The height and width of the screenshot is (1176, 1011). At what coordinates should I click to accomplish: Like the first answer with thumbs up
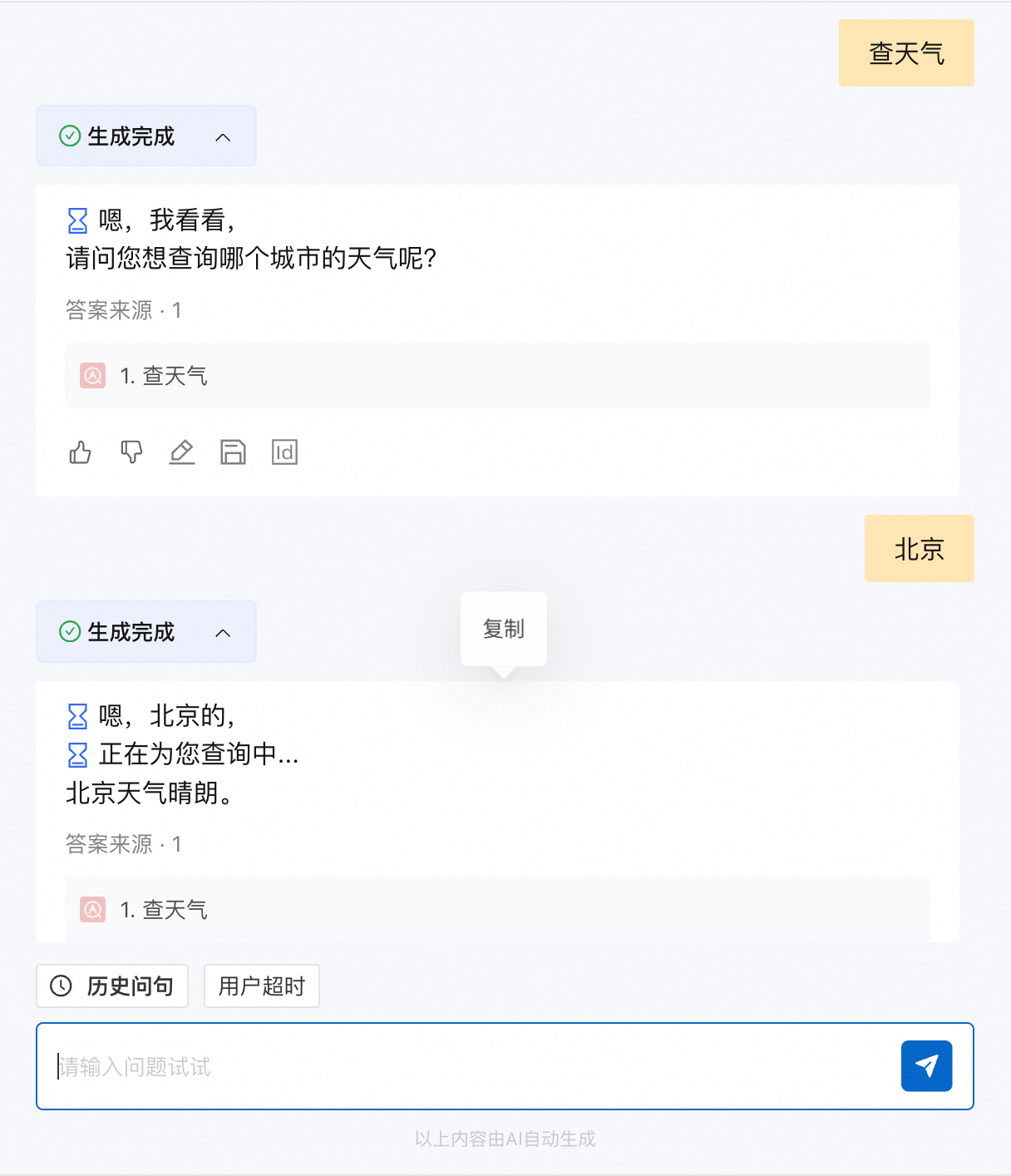click(x=81, y=452)
